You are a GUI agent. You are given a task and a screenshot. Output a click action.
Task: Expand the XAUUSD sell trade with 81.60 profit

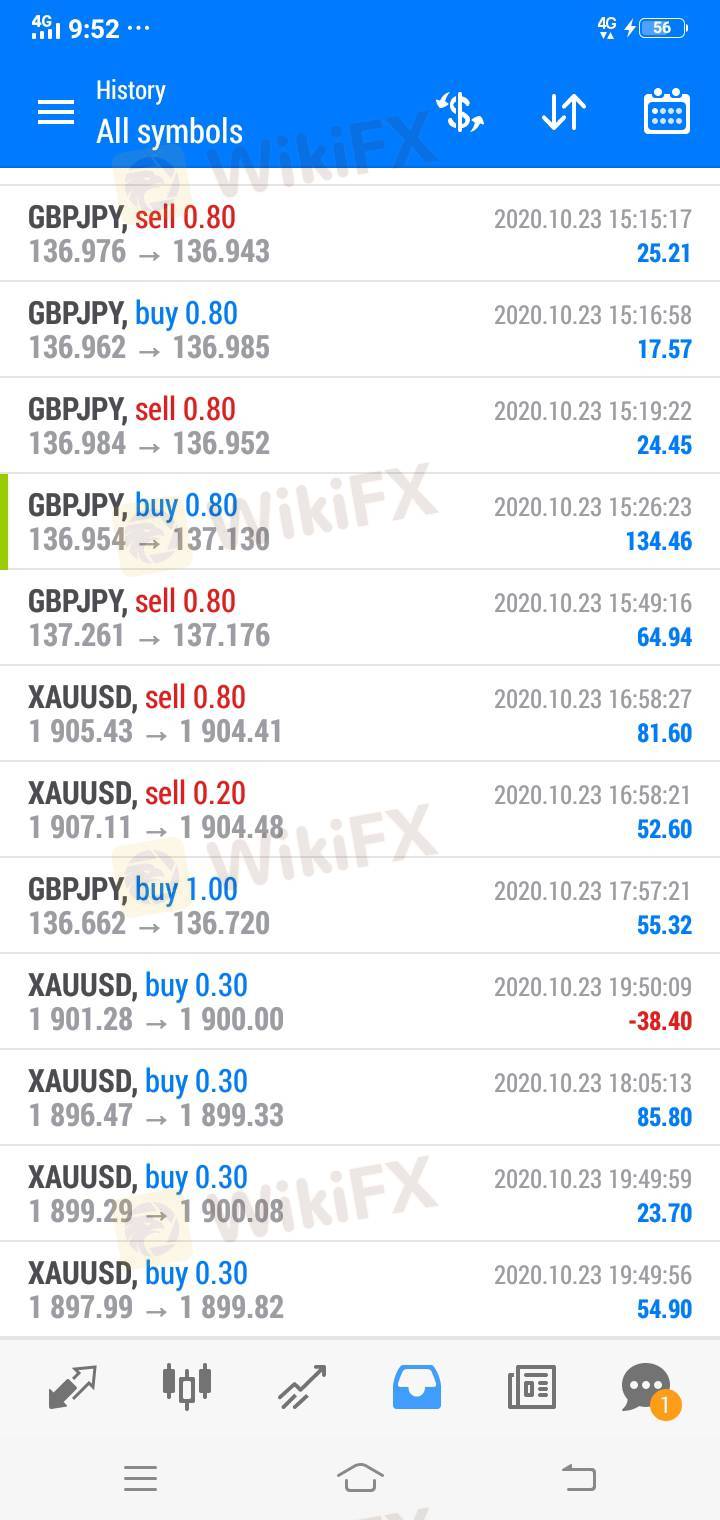[x=360, y=714]
